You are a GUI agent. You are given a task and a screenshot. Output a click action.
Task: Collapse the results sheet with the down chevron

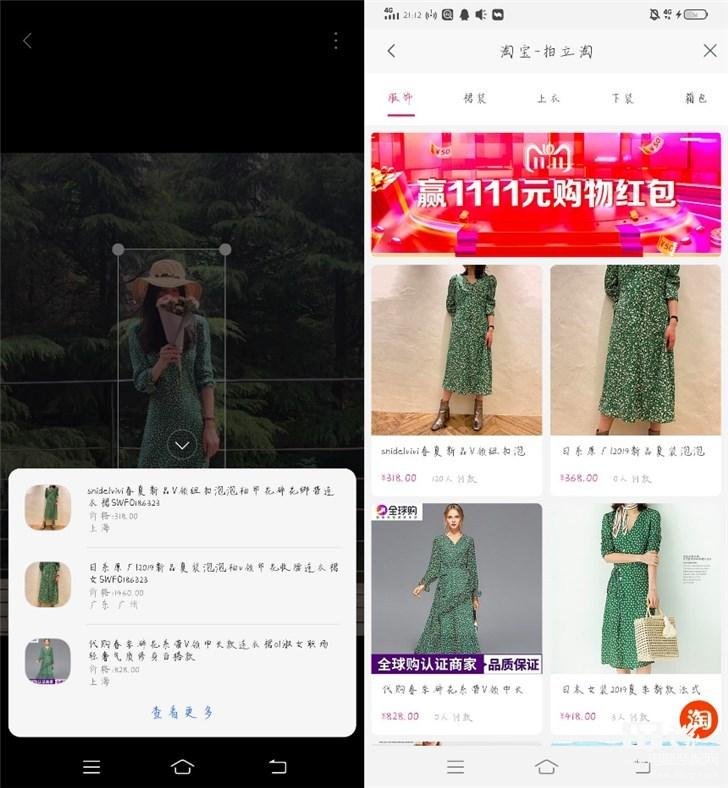click(x=182, y=444)
